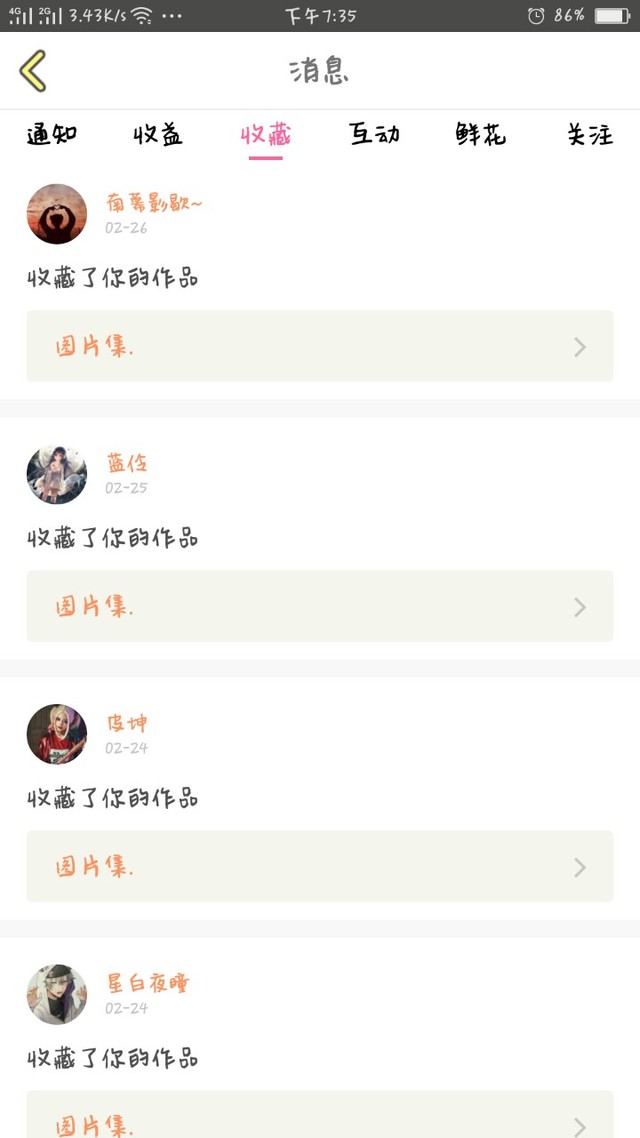
Task: Tap the username 蓝伶
Action: tap(127, 463)
